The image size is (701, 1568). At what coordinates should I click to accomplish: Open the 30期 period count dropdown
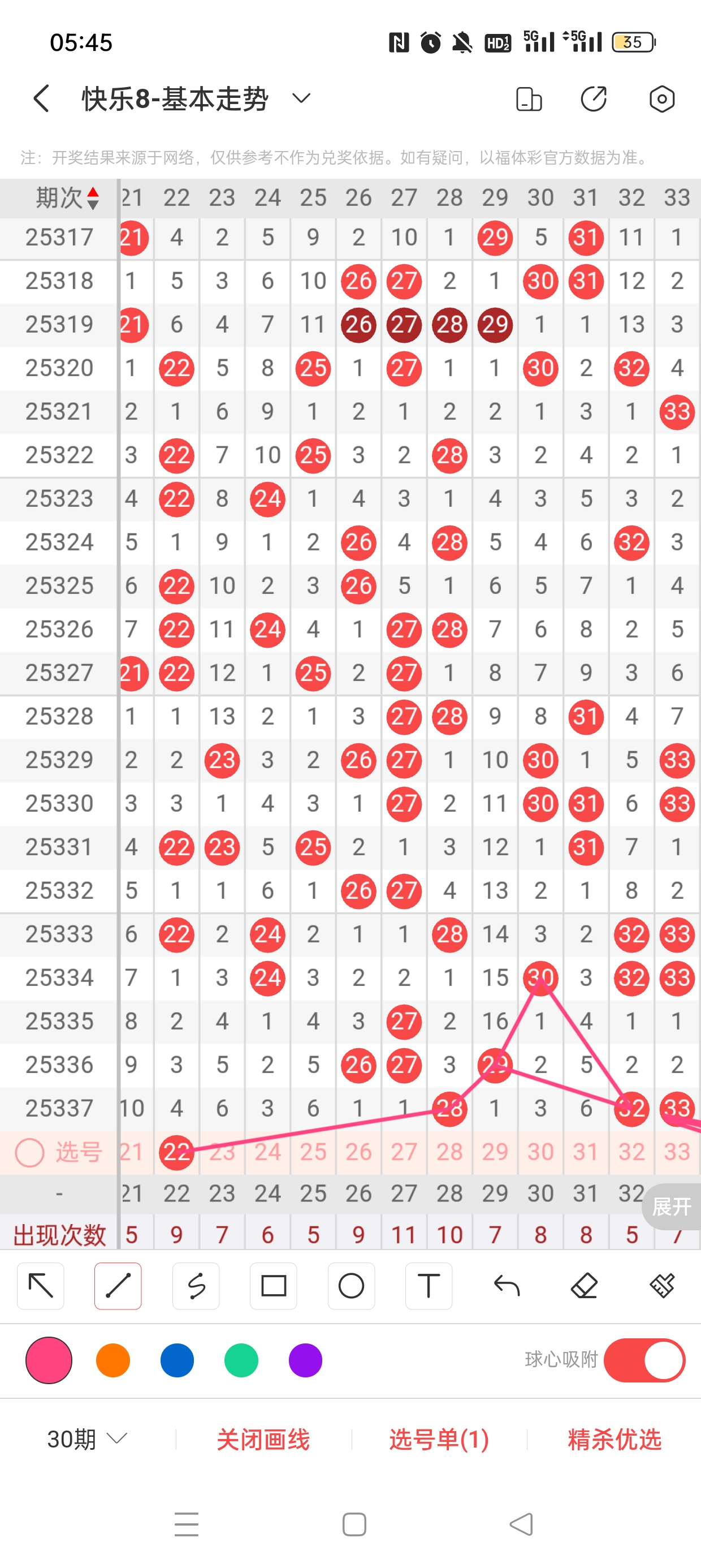(x=87, y=1439)
